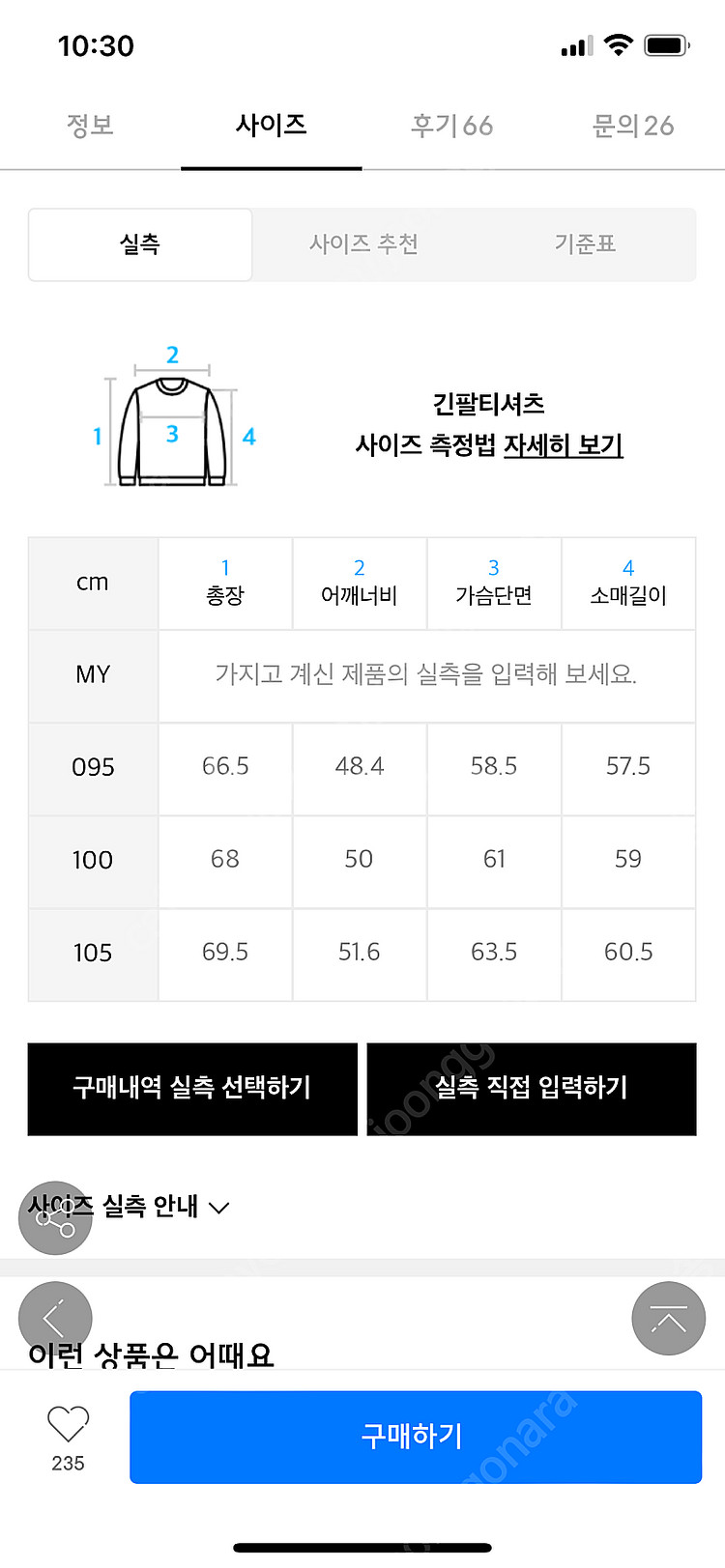Like this product with the heart icon
725x1568 pixels.
click(x=68, y=1423)
